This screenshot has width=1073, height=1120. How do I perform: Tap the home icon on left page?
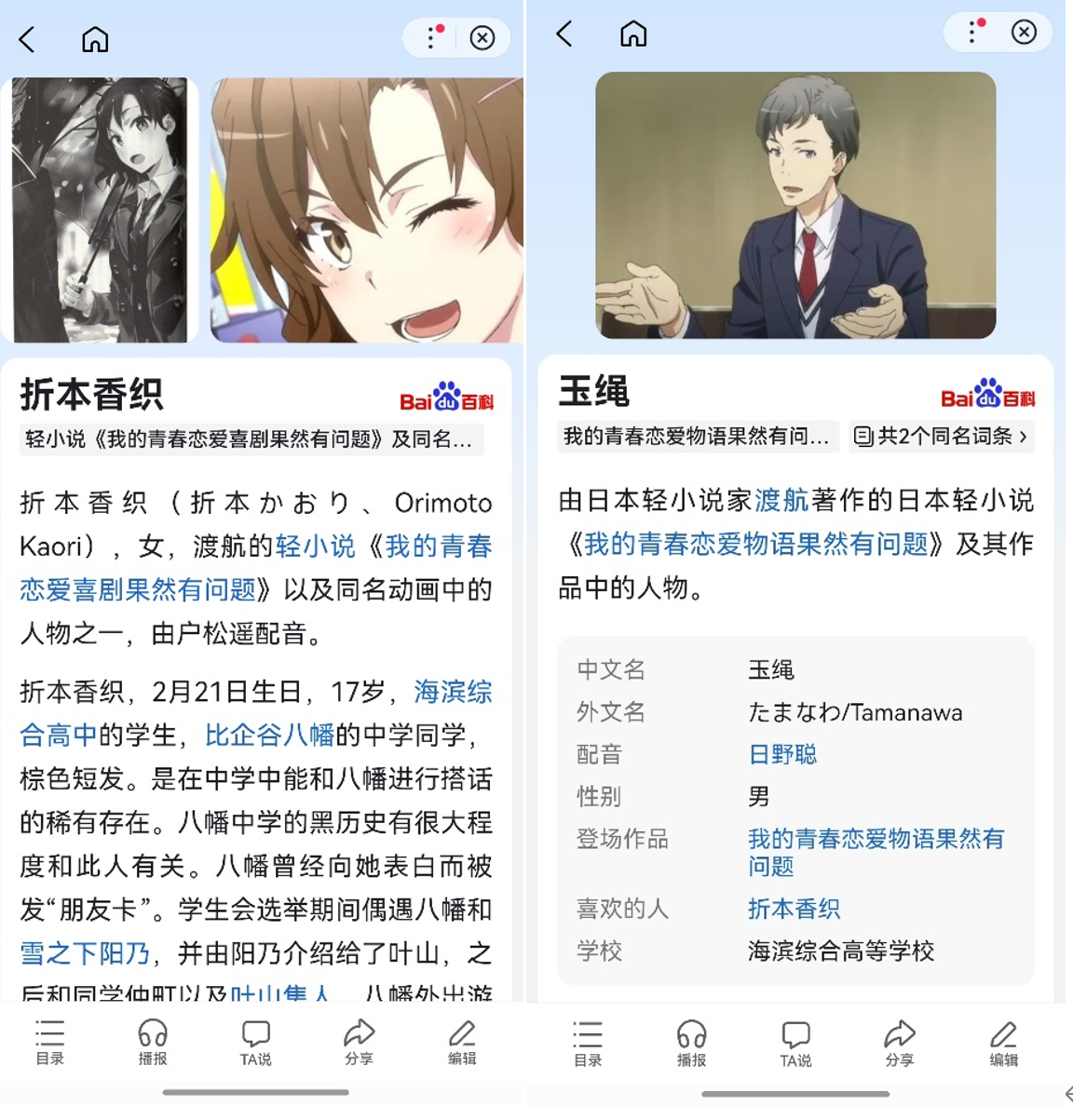pos(94,38)
